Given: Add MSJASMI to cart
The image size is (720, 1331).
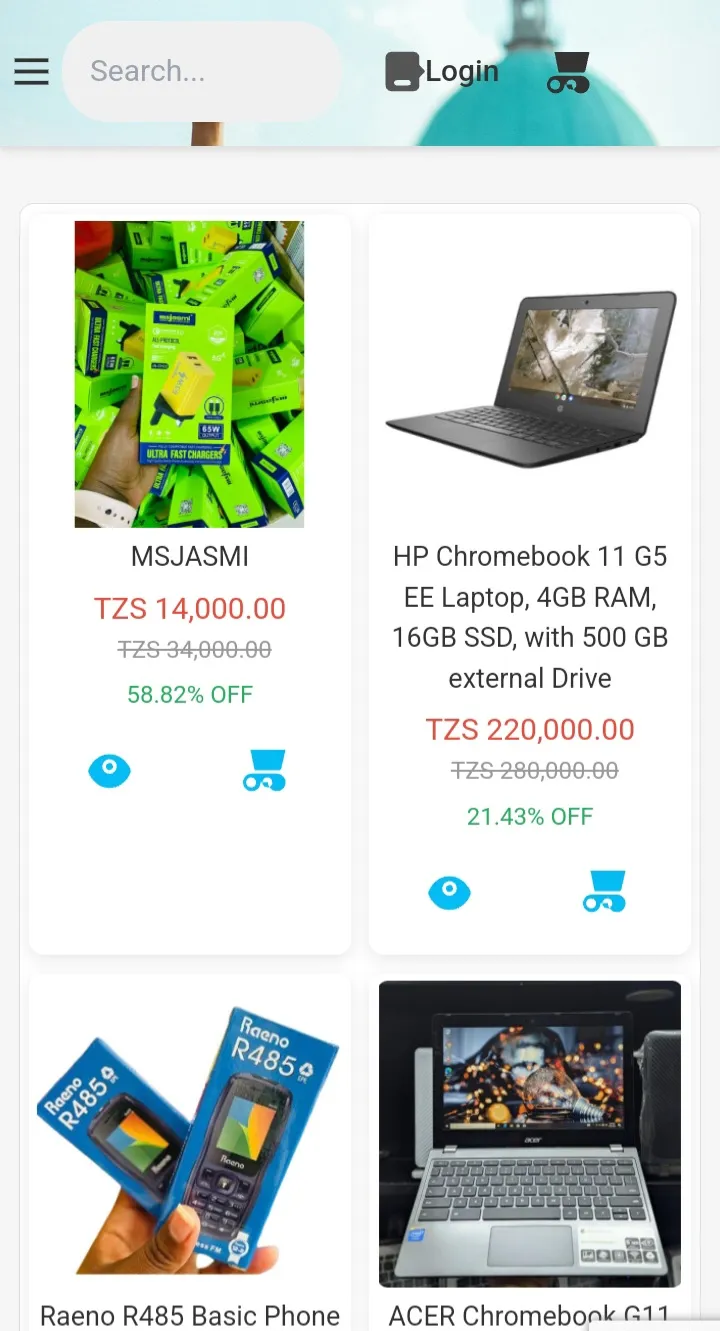Looking at the screenshot, I should [265, 771].
